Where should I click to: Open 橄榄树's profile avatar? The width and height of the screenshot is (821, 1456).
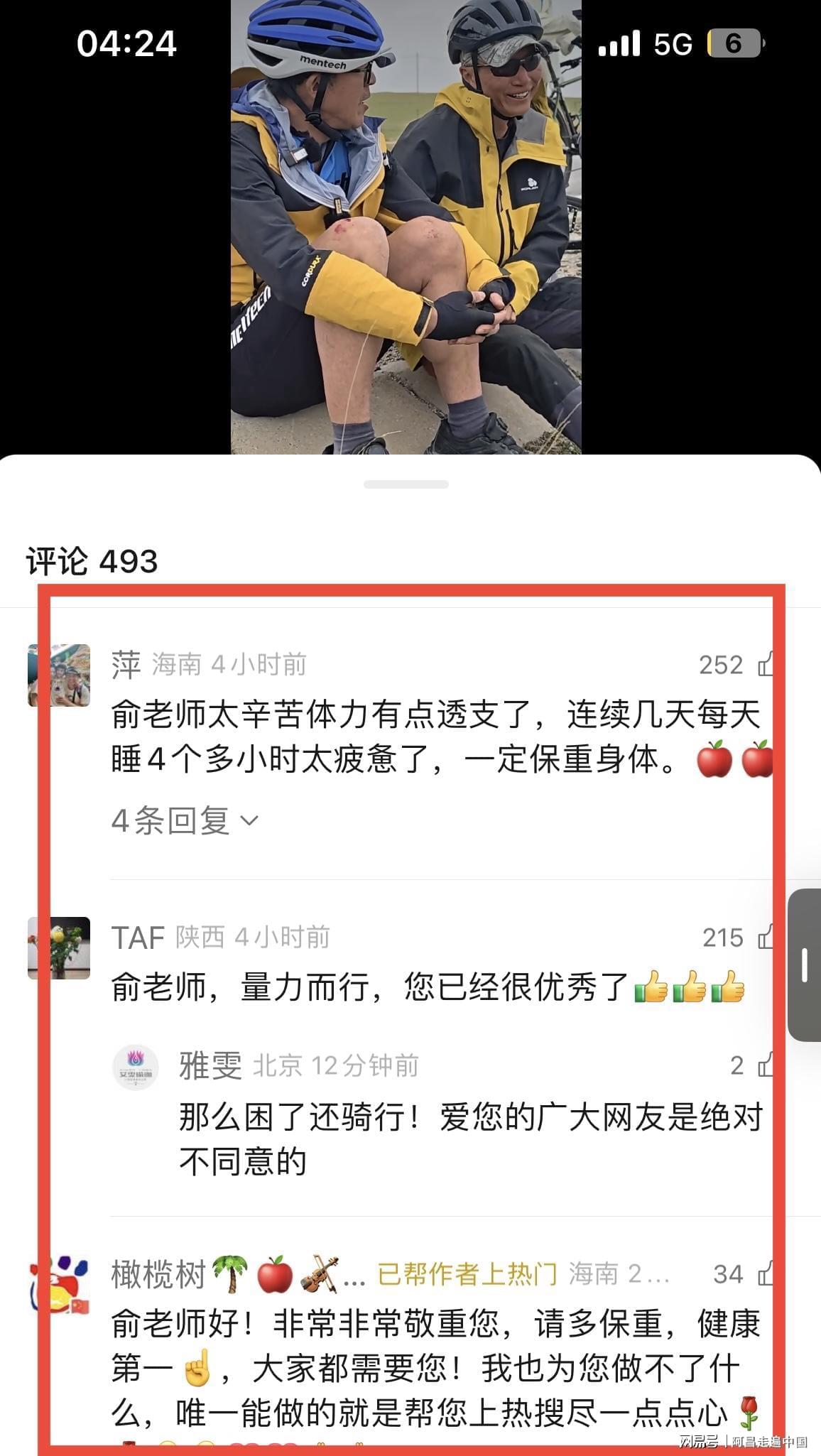(x=59, y=1284)
